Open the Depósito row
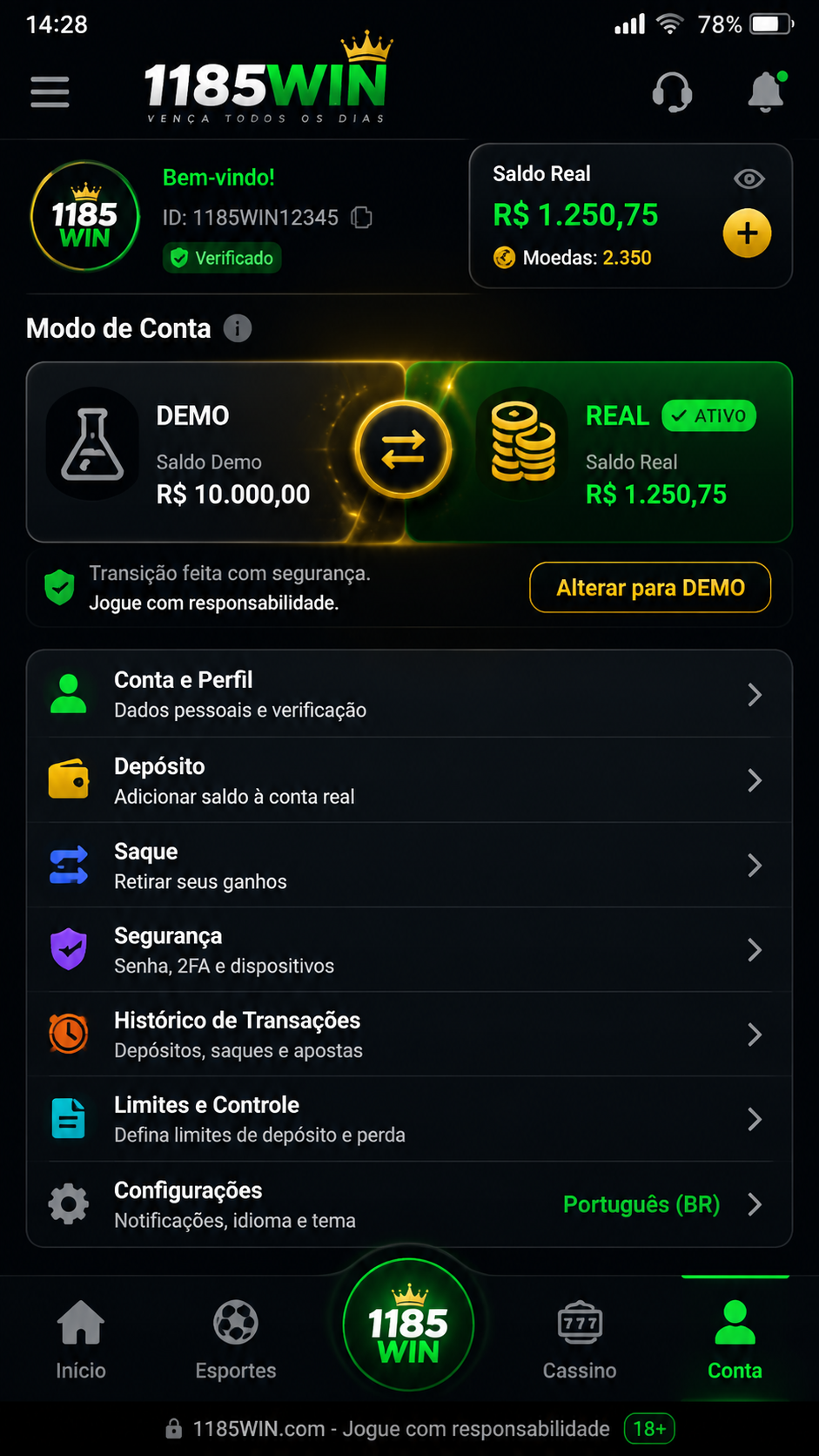 pos(409,780)
